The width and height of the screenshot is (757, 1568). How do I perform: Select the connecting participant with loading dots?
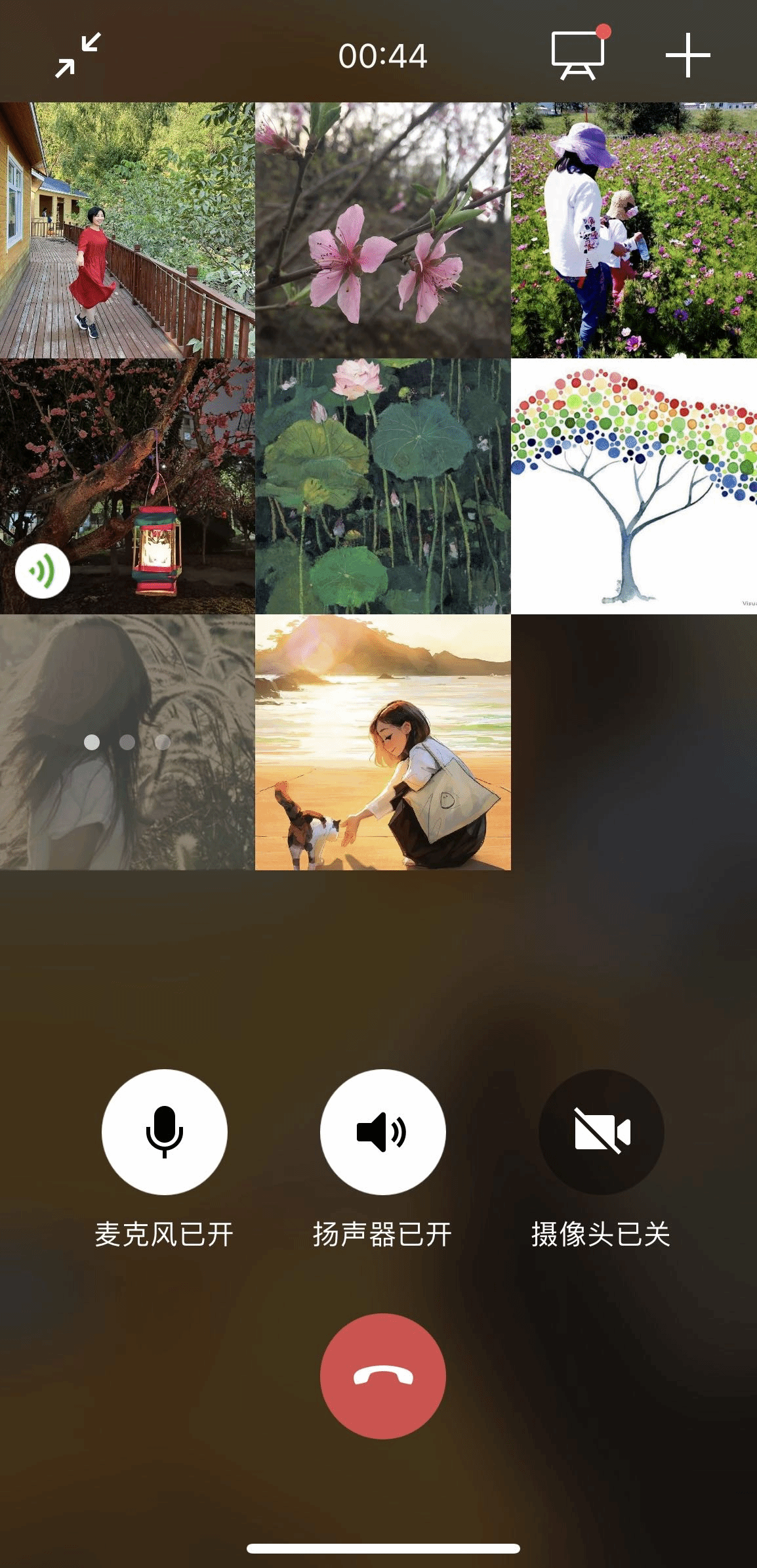click(127, 742)
